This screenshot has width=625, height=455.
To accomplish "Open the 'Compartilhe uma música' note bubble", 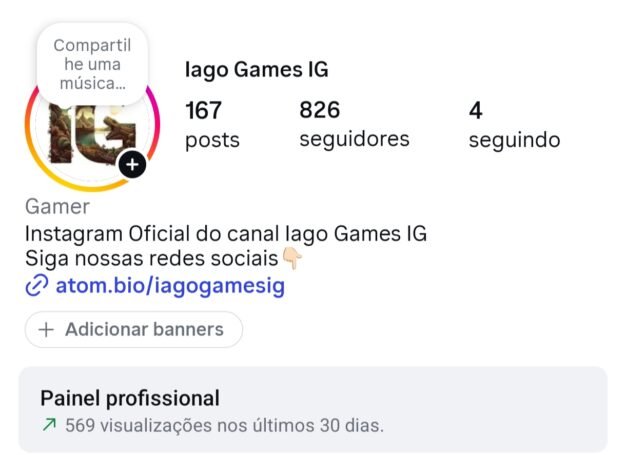I will pos(92,63).
